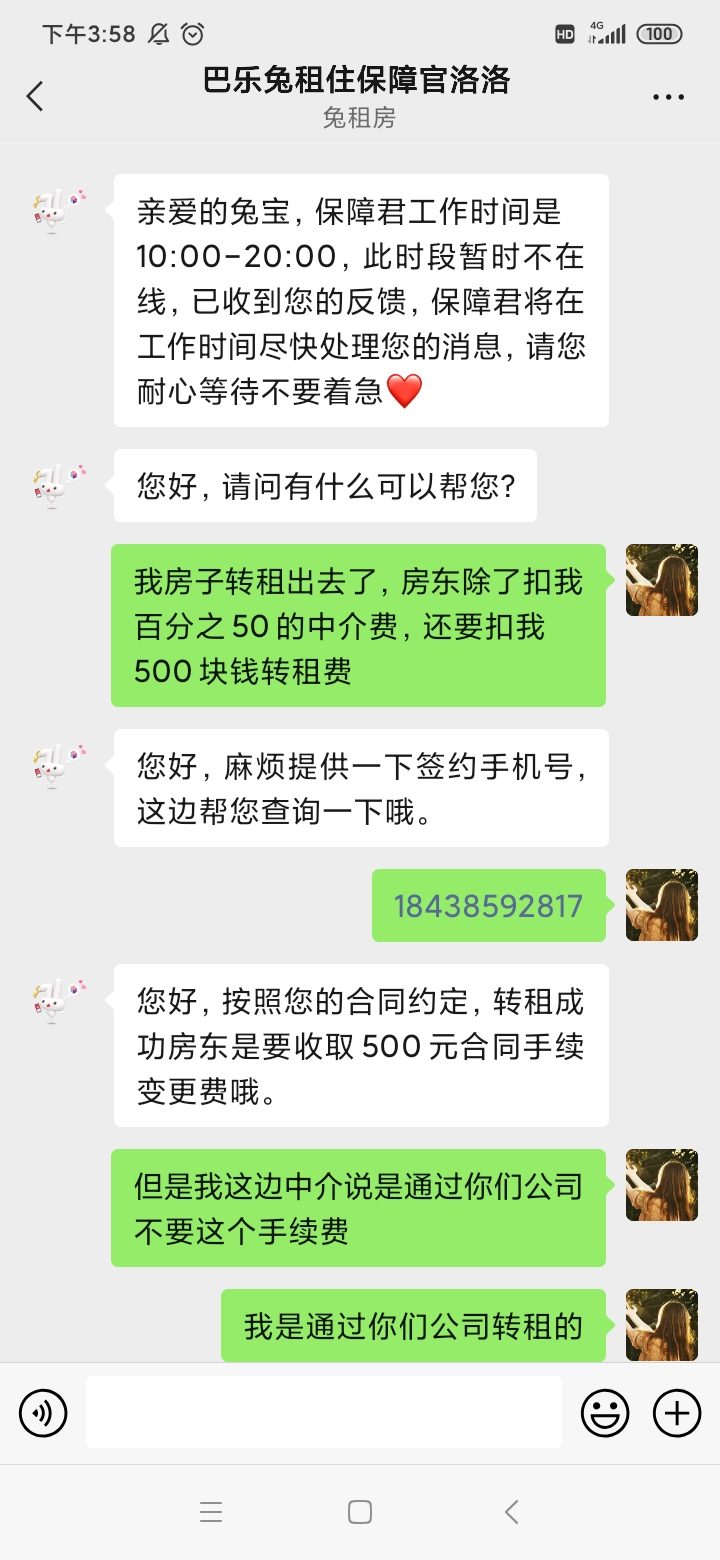Open the agent avatar beside 您好，请问有什么可以帮您
Screen dimensions: 720x1560
tap(60, 487)
